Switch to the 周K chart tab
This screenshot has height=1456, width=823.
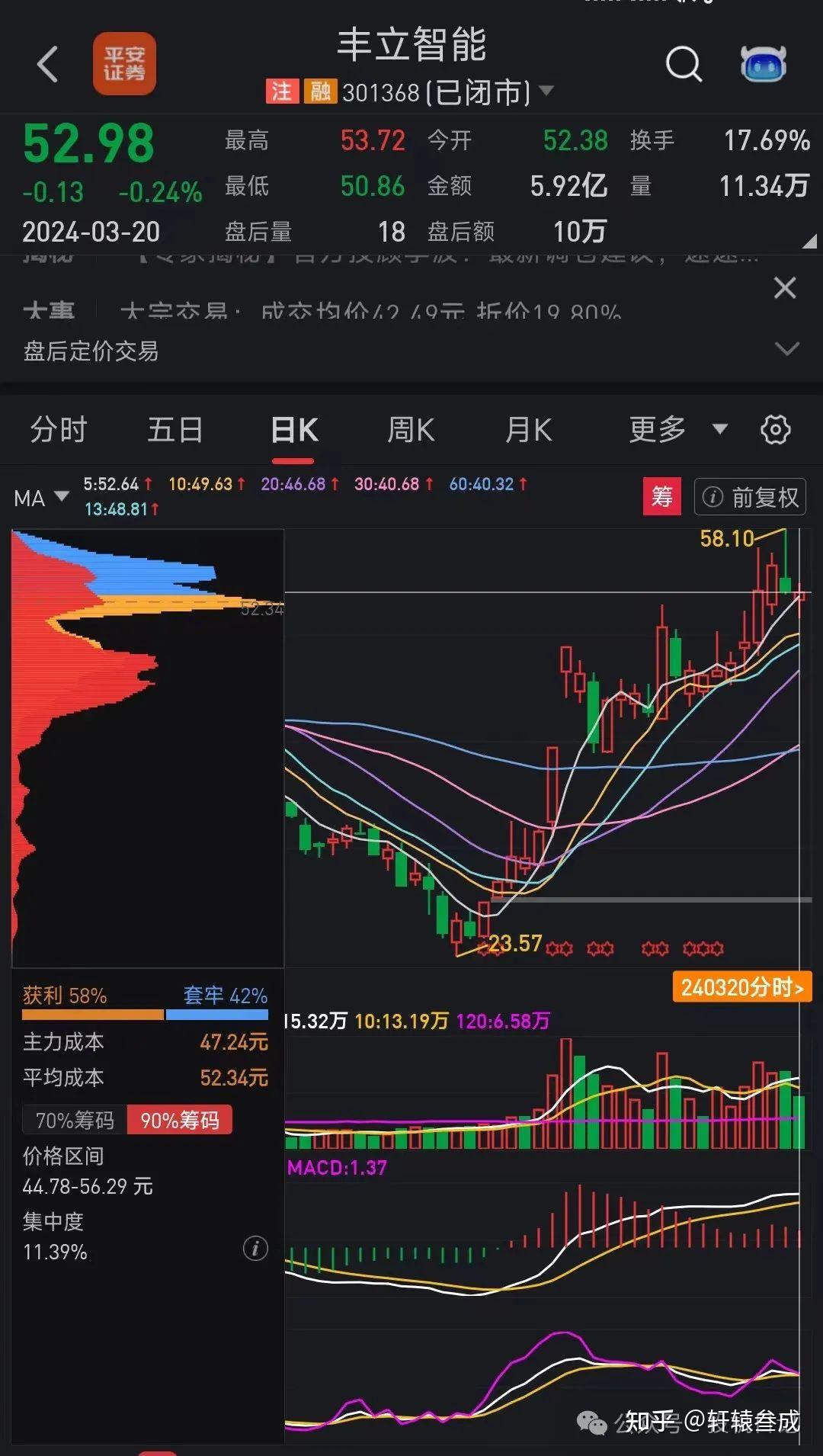pyautogui.click(x=411, y=430)
